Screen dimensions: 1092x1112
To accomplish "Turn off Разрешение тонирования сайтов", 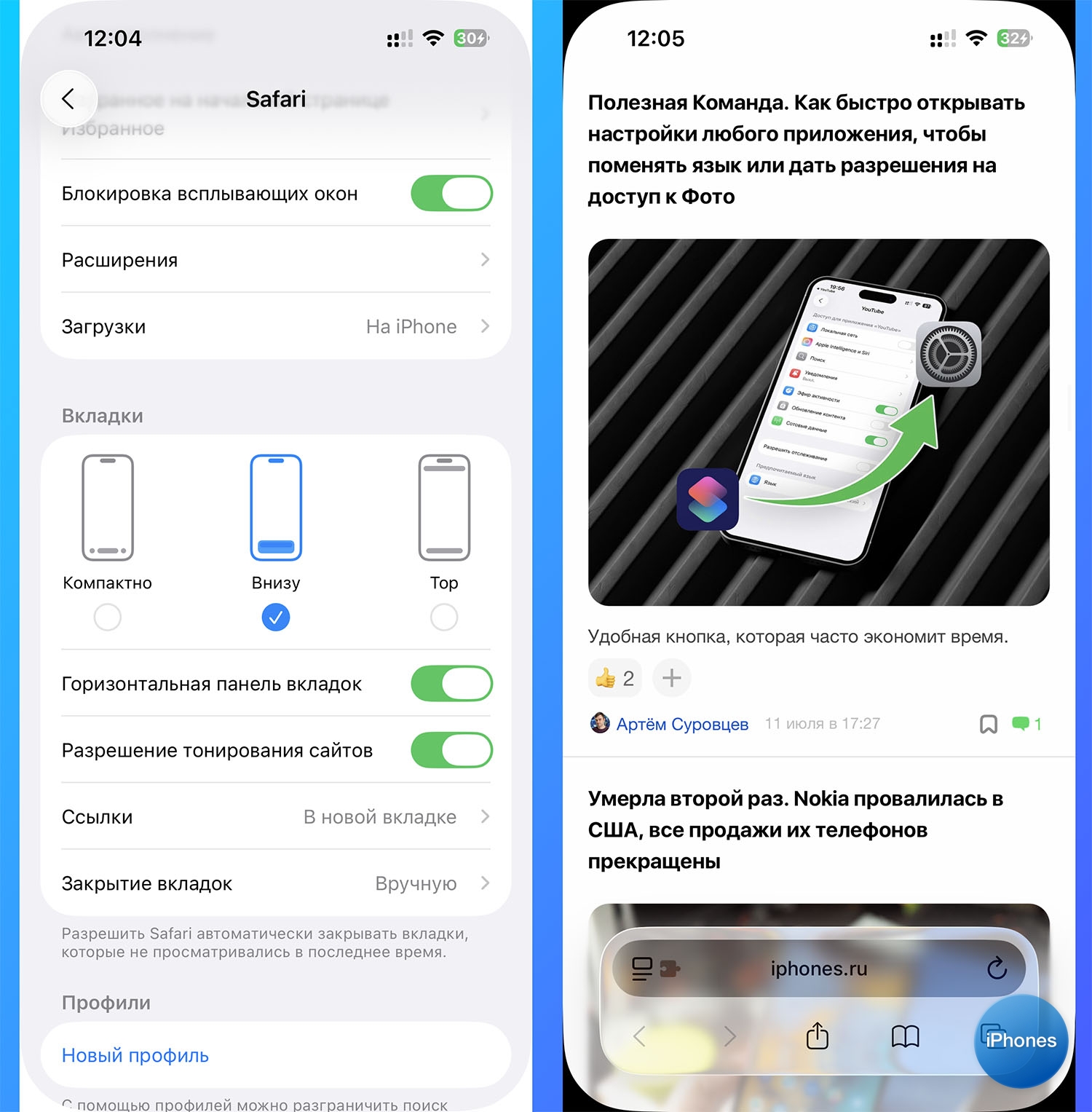I will [x=451, y=751].
